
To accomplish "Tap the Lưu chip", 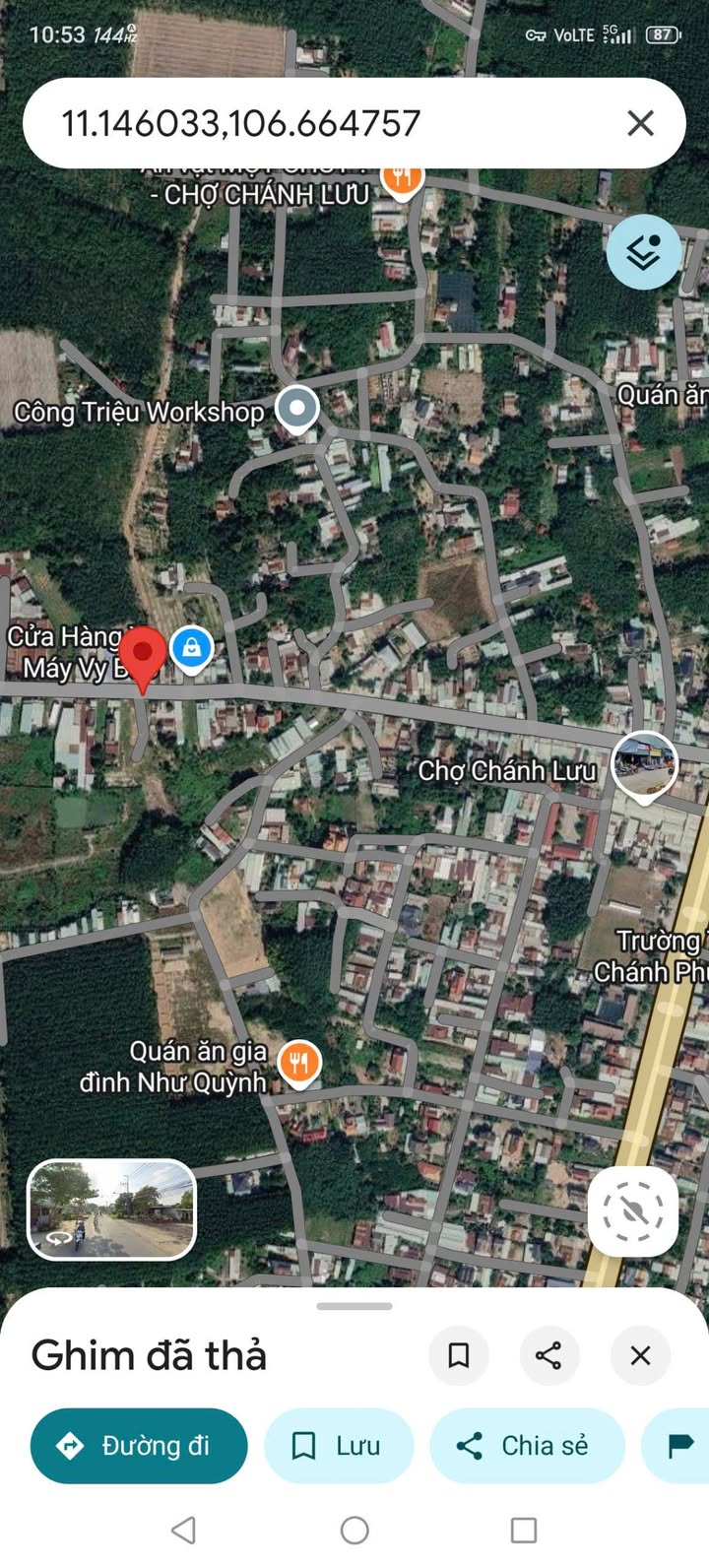I will (339, 1445).
